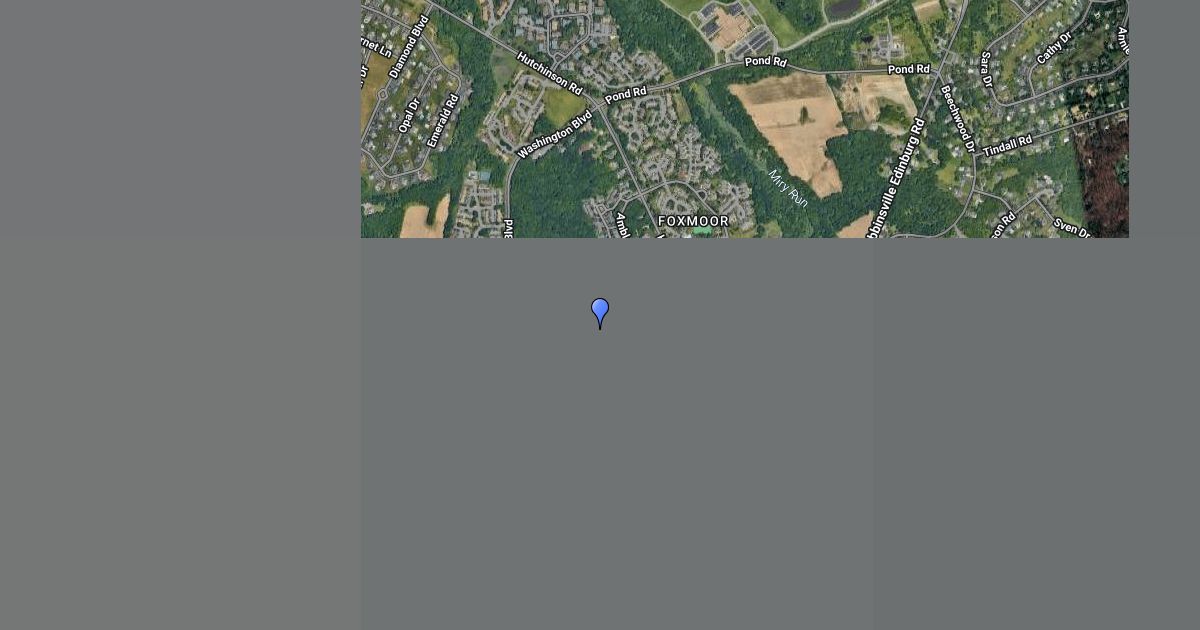Tap the blue location pin marker
This screenshot has width=1200, height=630.
pyautogui.click(x=600, y=311)
